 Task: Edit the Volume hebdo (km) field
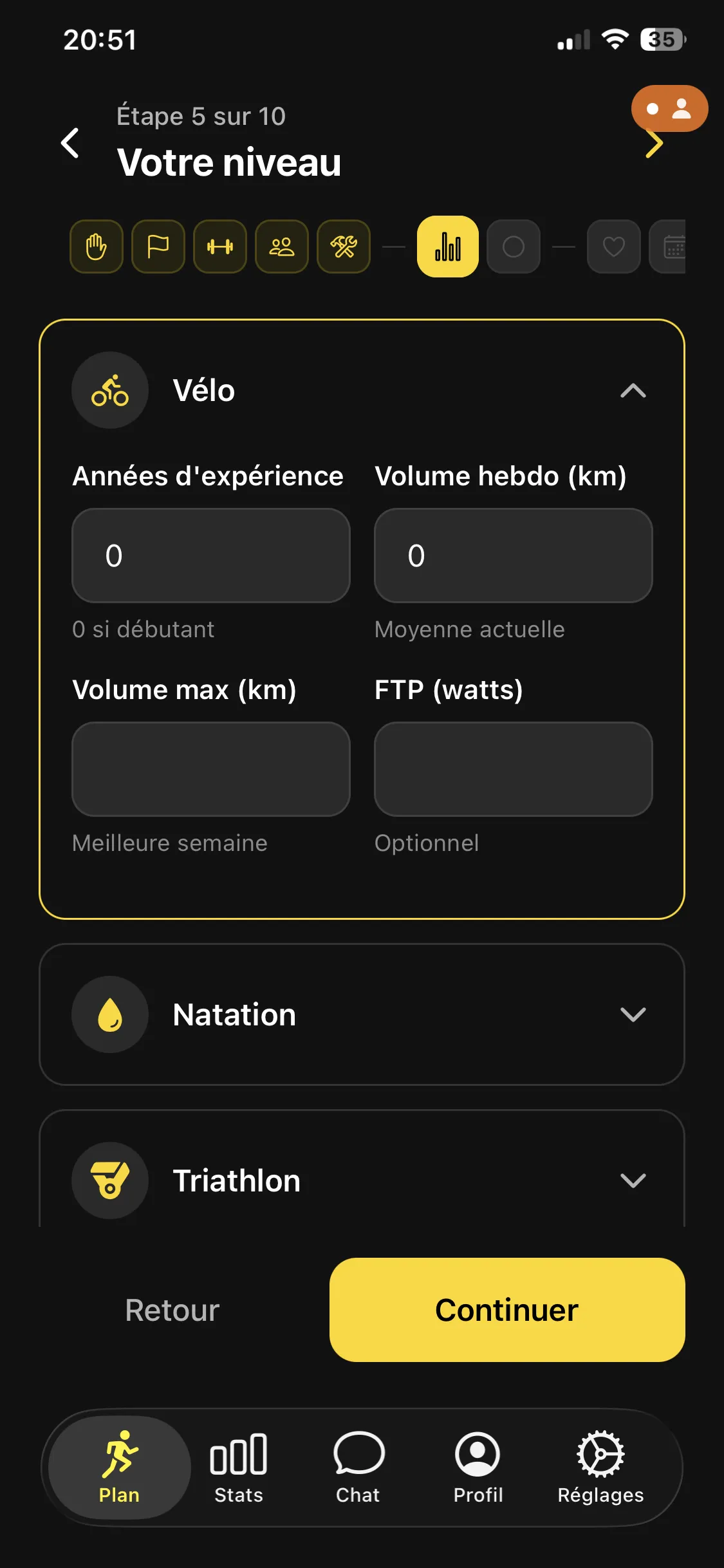tap(513, 555)
